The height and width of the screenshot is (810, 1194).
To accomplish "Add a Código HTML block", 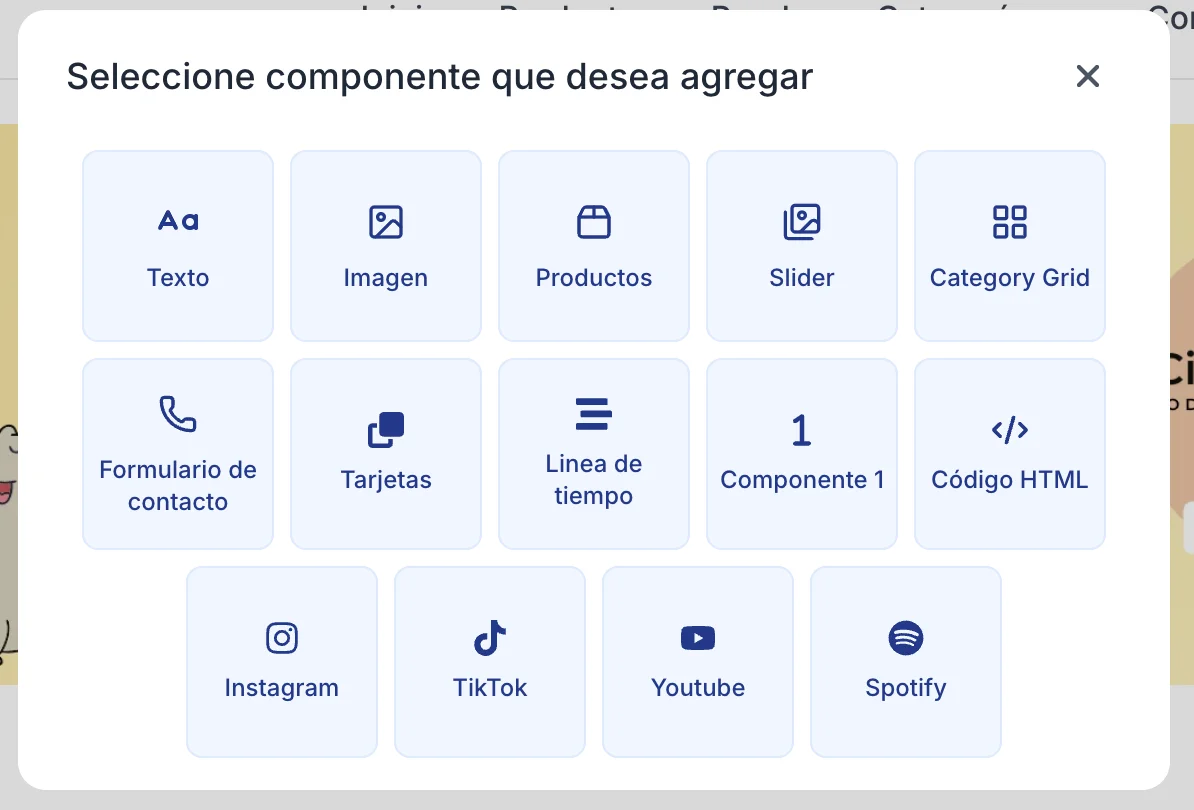I will [x=1010, y=454].
